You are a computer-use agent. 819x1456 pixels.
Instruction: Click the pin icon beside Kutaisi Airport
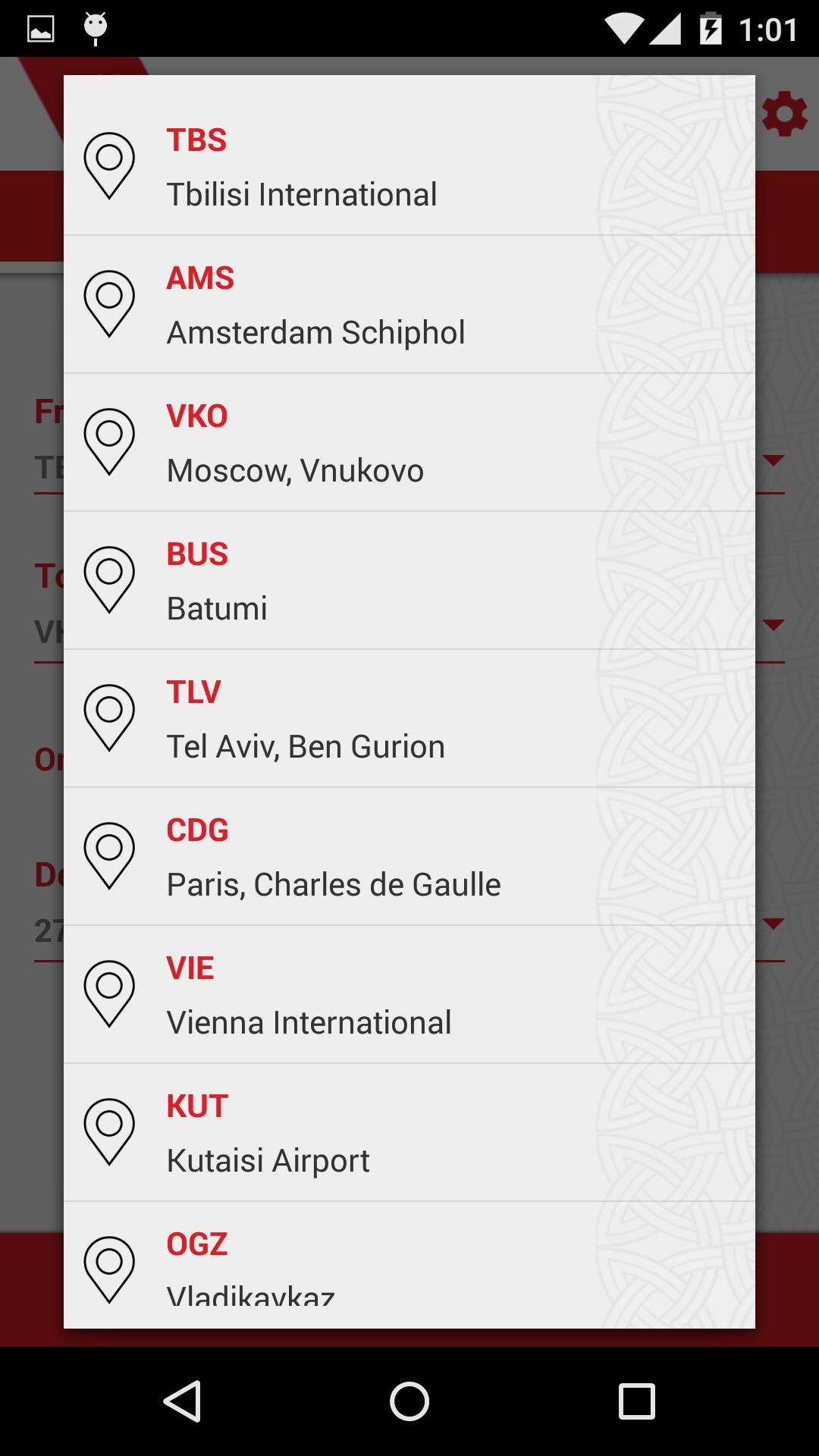[110, 1130]
